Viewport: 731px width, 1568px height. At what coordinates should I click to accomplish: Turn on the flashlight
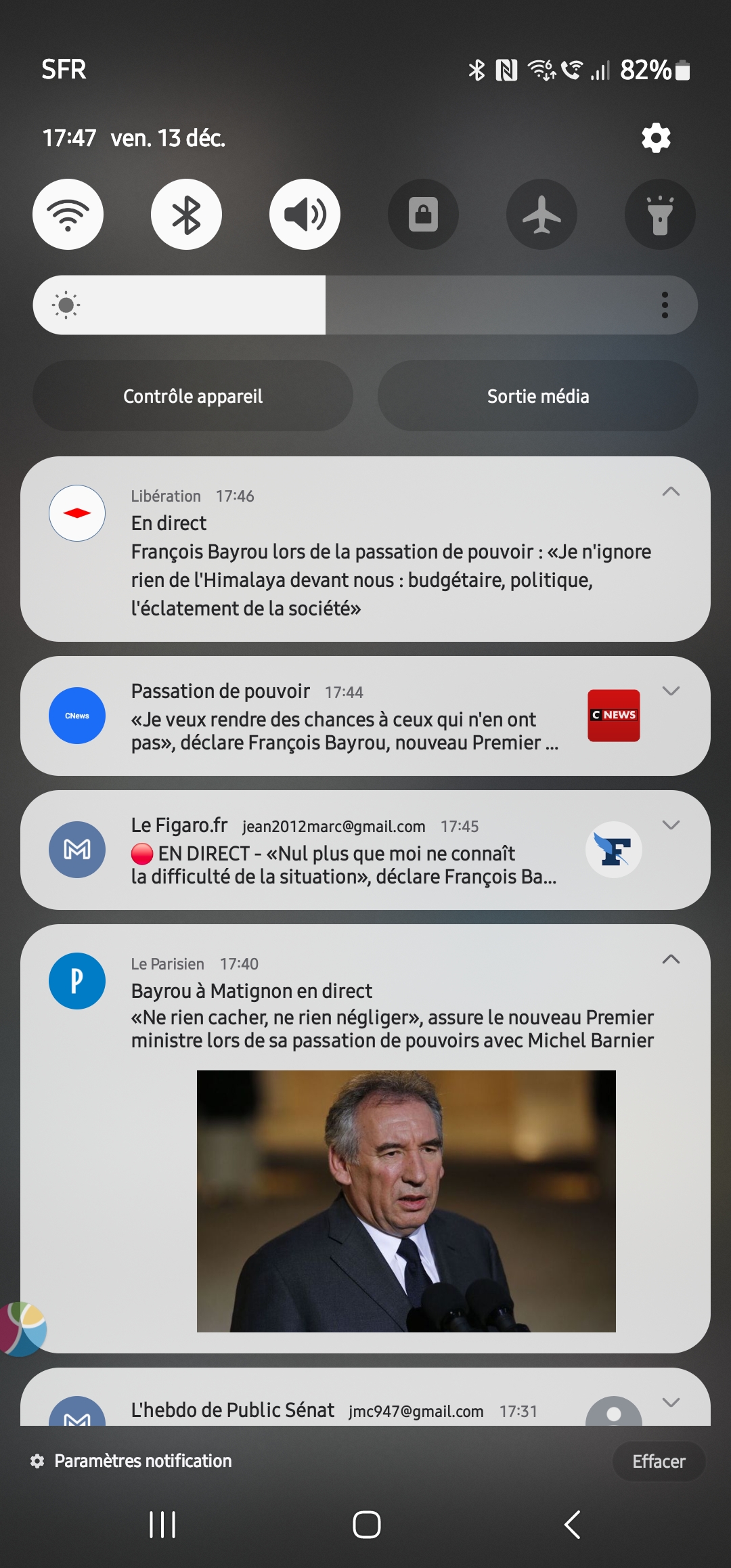point(660,215)
